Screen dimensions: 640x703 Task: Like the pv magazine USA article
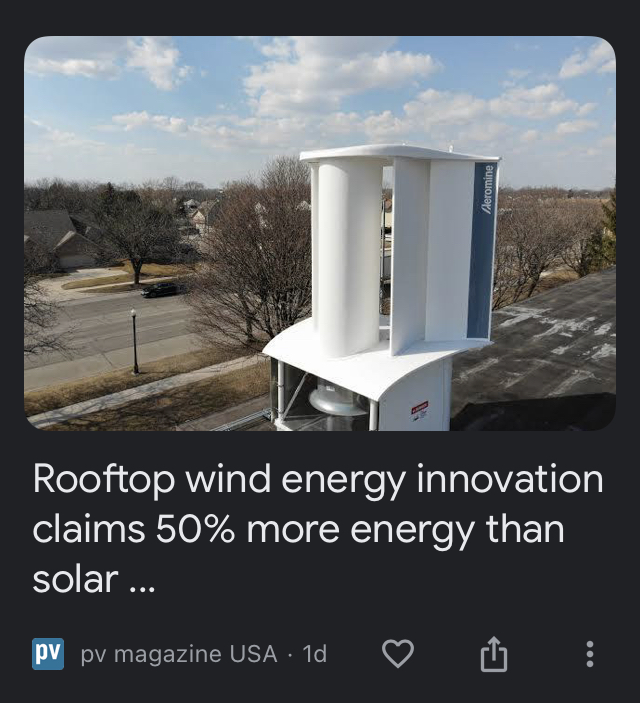[398, 654]
